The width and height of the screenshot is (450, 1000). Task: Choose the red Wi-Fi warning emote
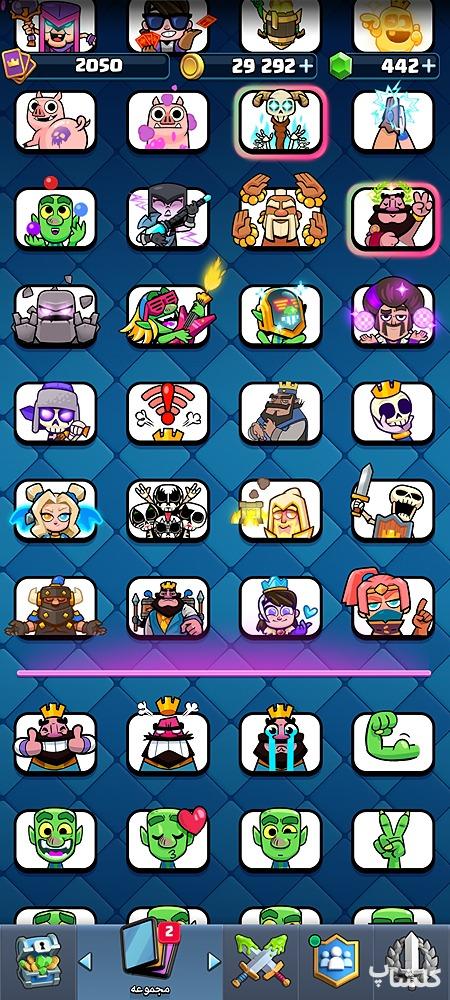pos(168,413)
